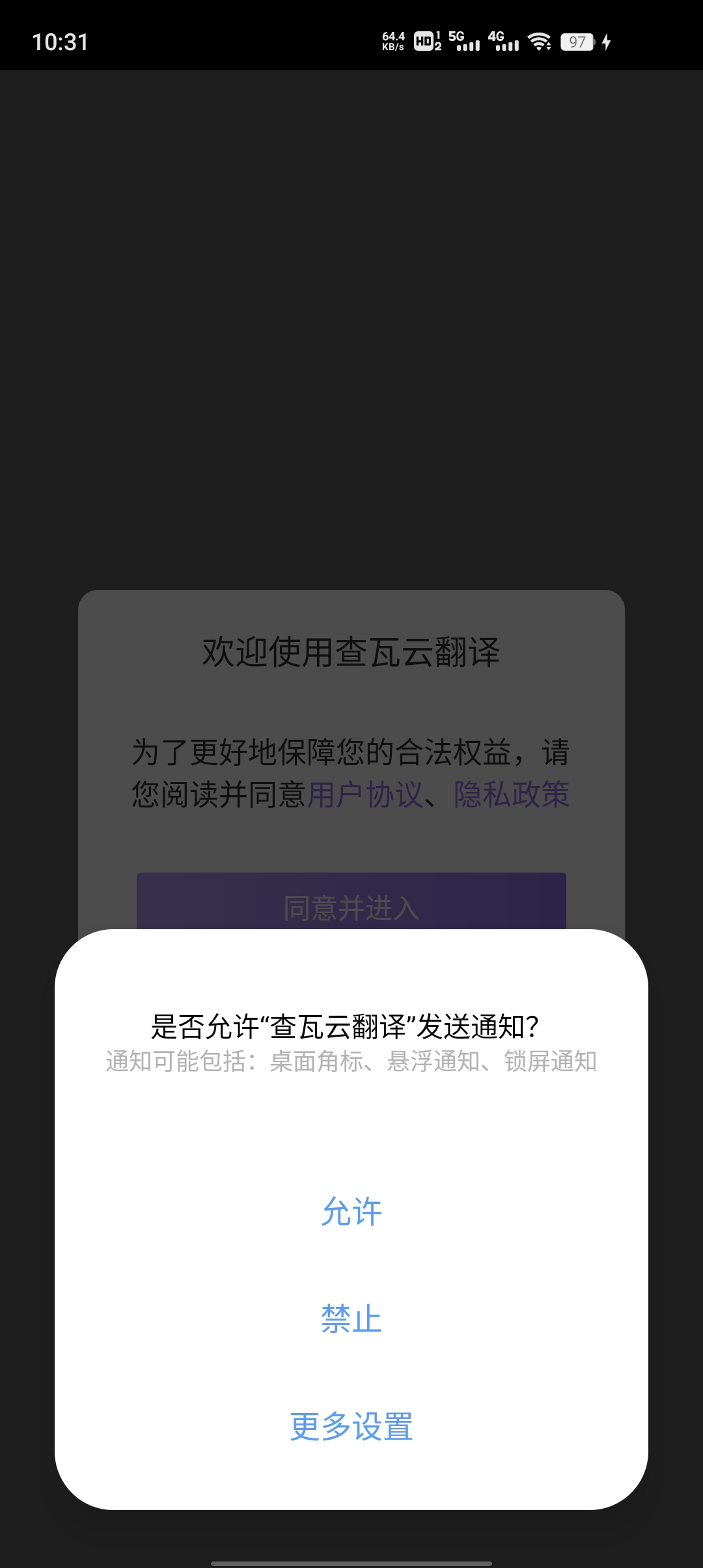
Task: Allow notifications by tapping 允许
Action: [351, 1211]
